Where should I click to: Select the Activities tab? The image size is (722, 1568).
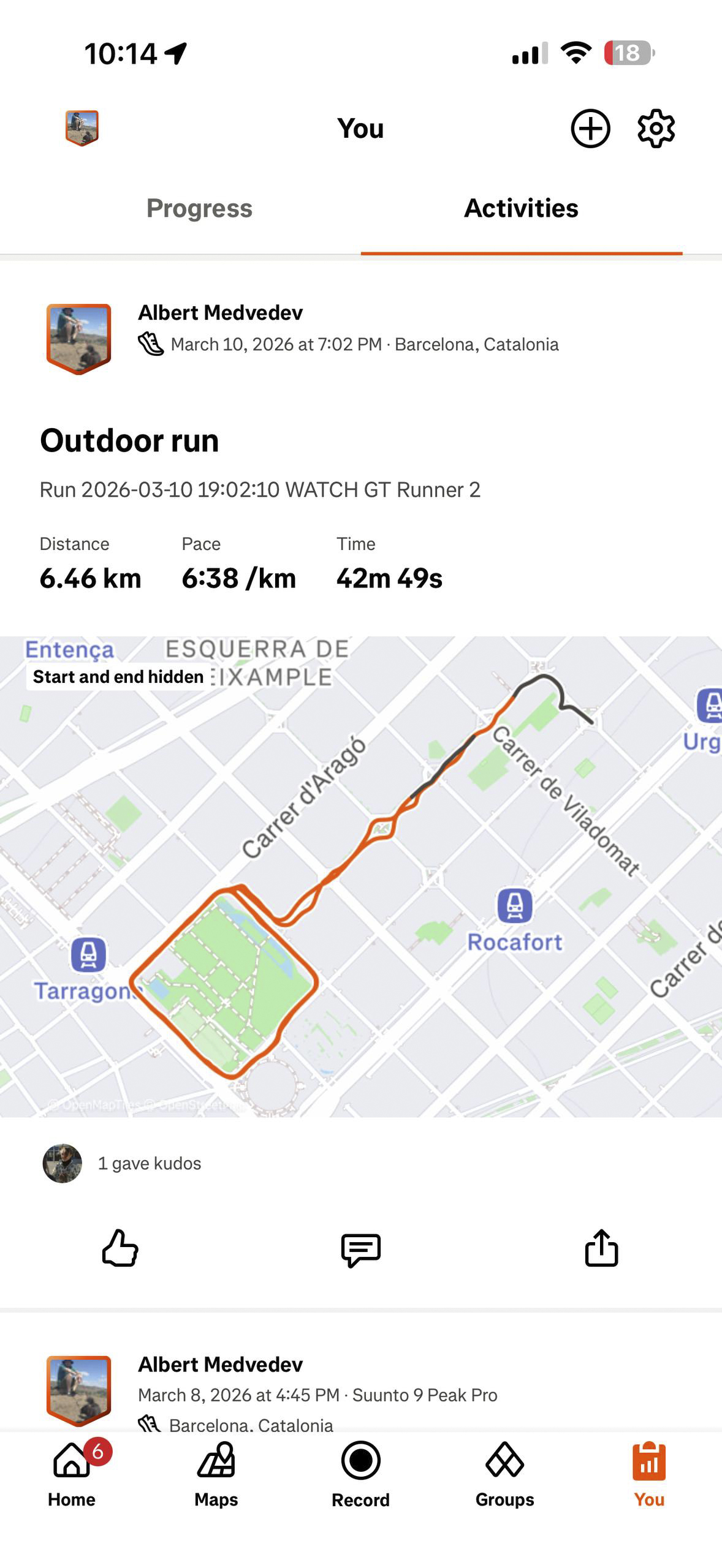click(x=521, y=208)
